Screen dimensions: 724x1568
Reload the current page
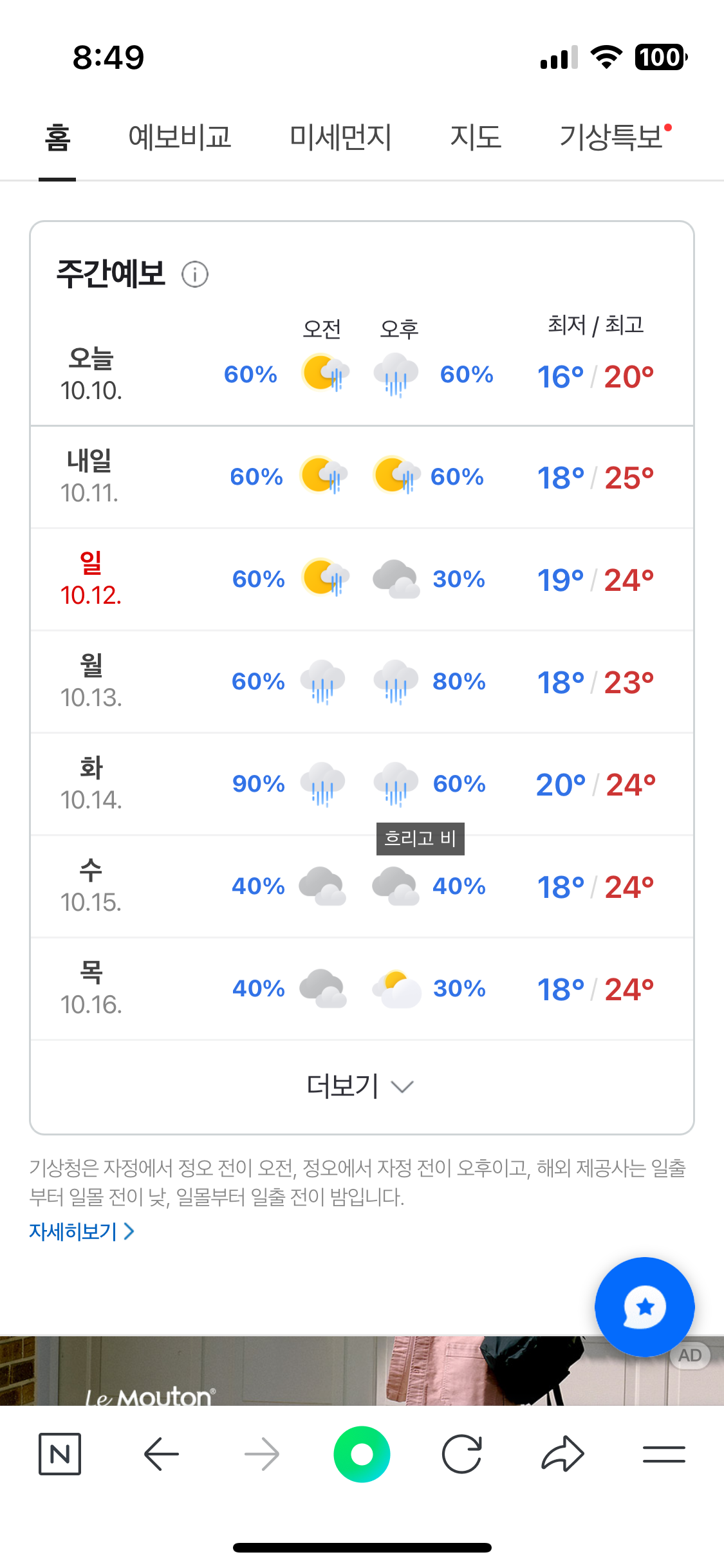pyautogui.click(x=462, y=1454)
